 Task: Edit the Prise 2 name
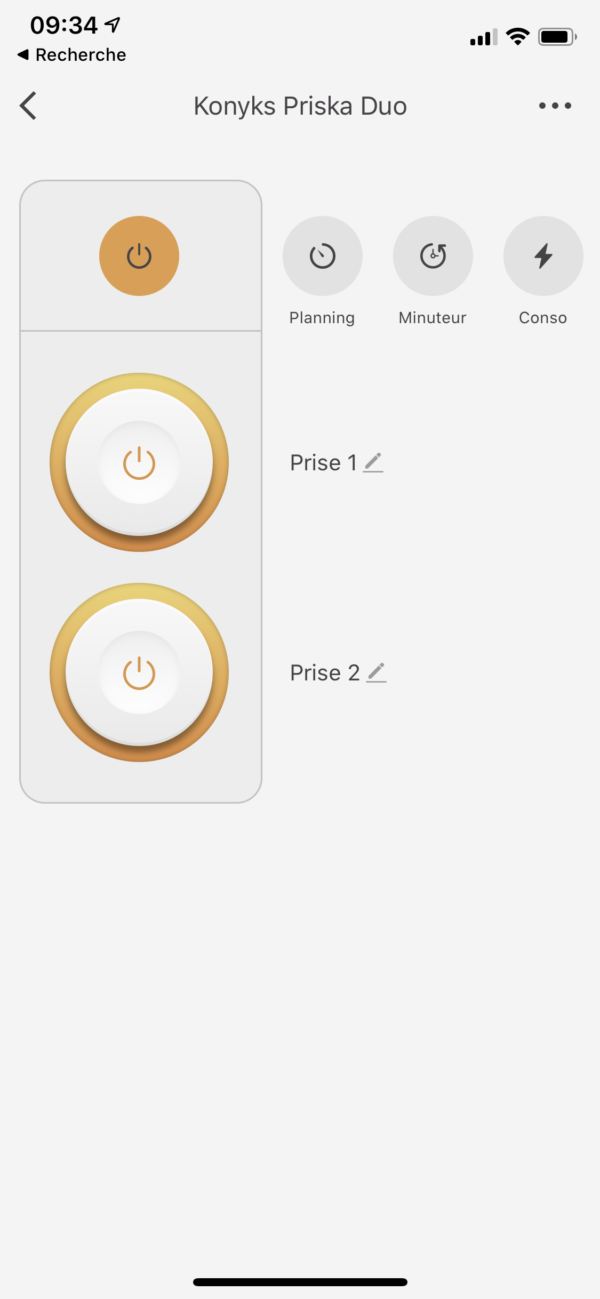pos(376,673)
